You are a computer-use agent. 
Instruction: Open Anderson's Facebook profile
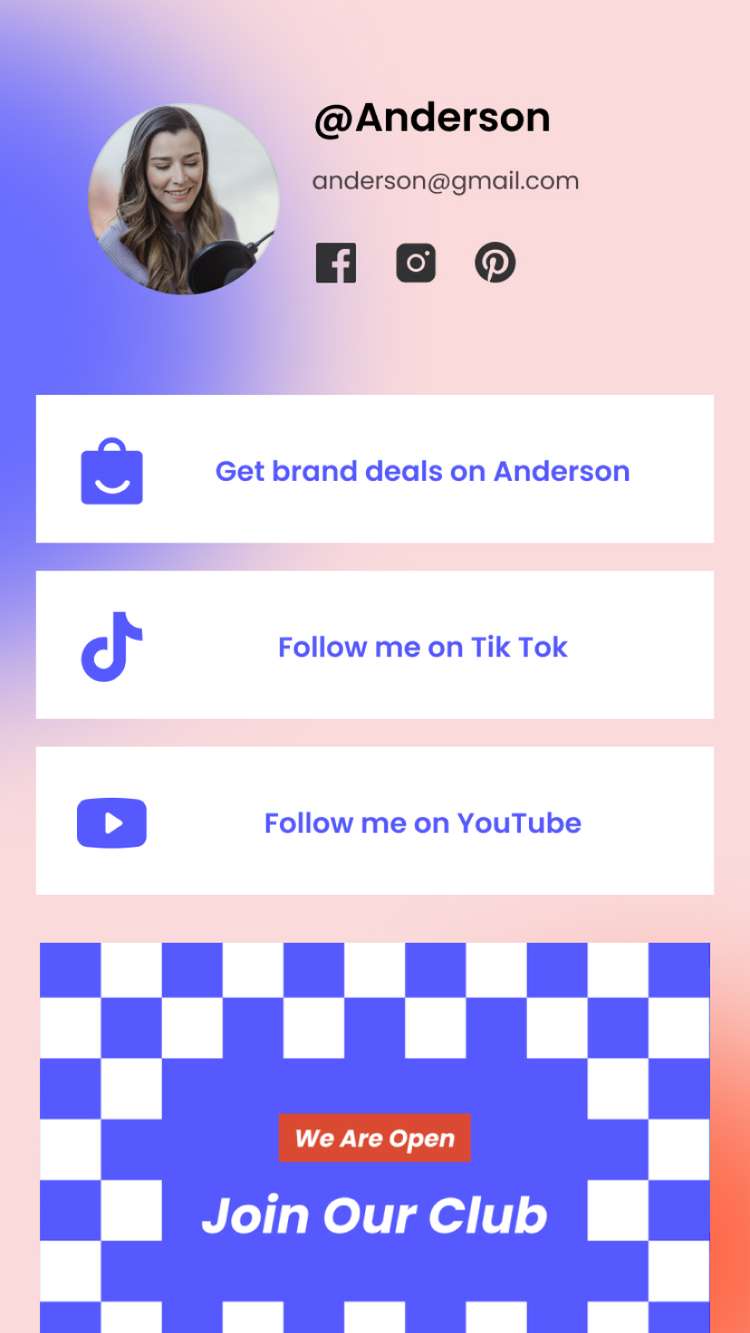(336, 263)
